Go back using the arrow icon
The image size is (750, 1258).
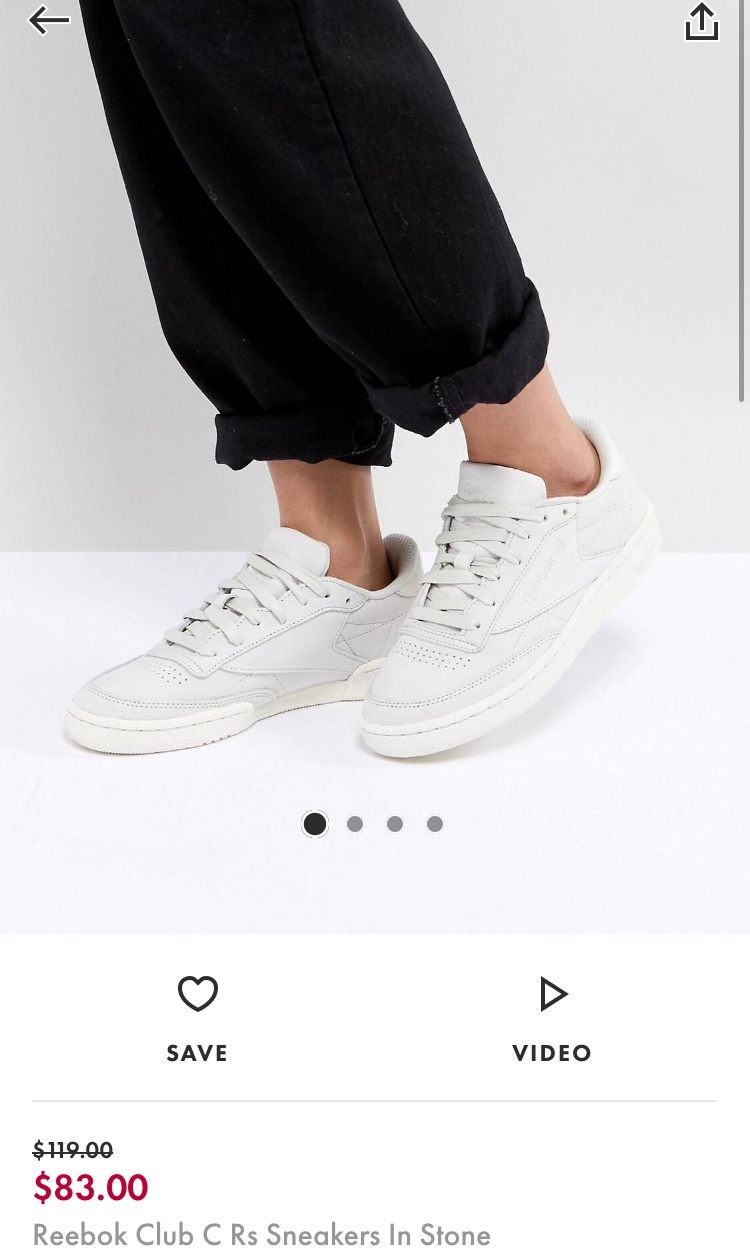pyautogui.click(x=48, y=20)
